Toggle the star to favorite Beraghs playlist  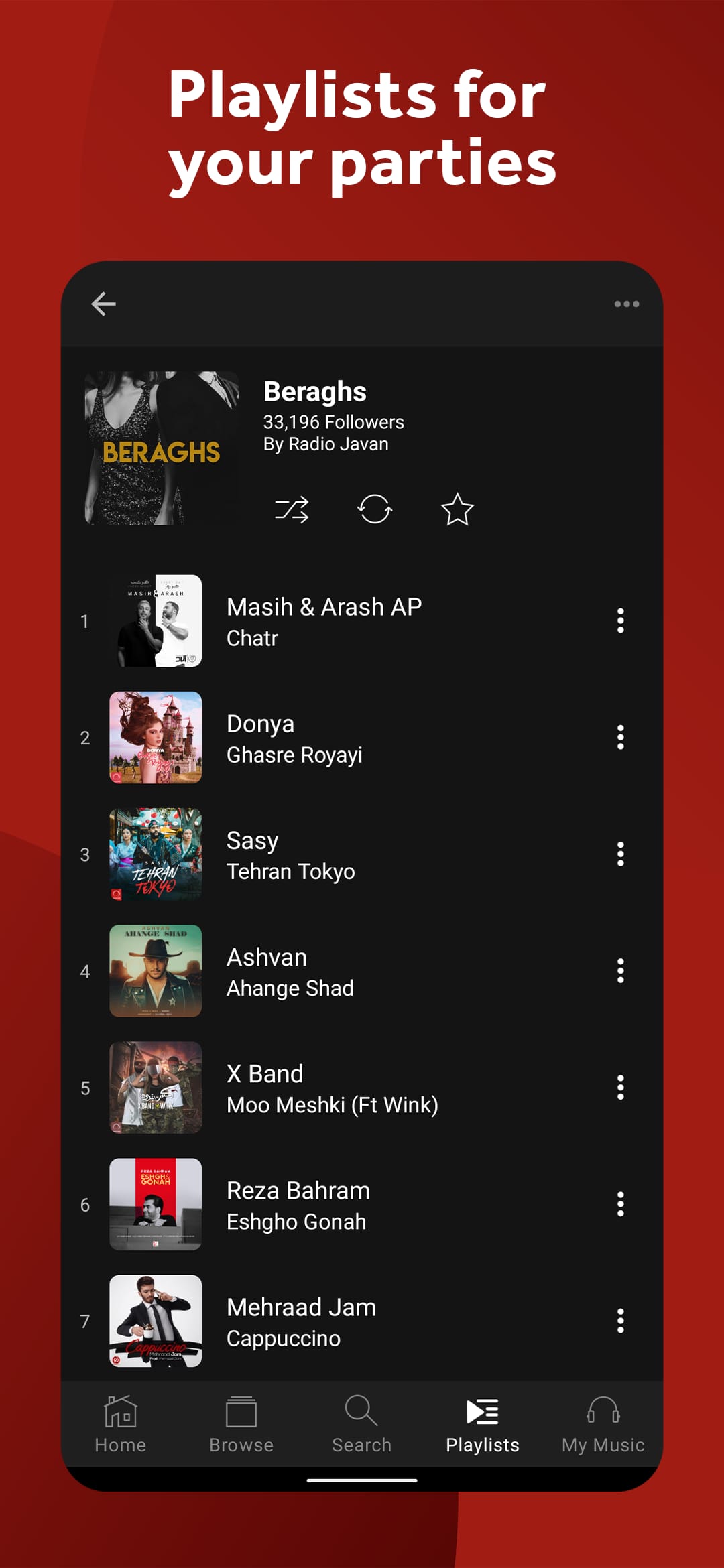coord(457,509)
